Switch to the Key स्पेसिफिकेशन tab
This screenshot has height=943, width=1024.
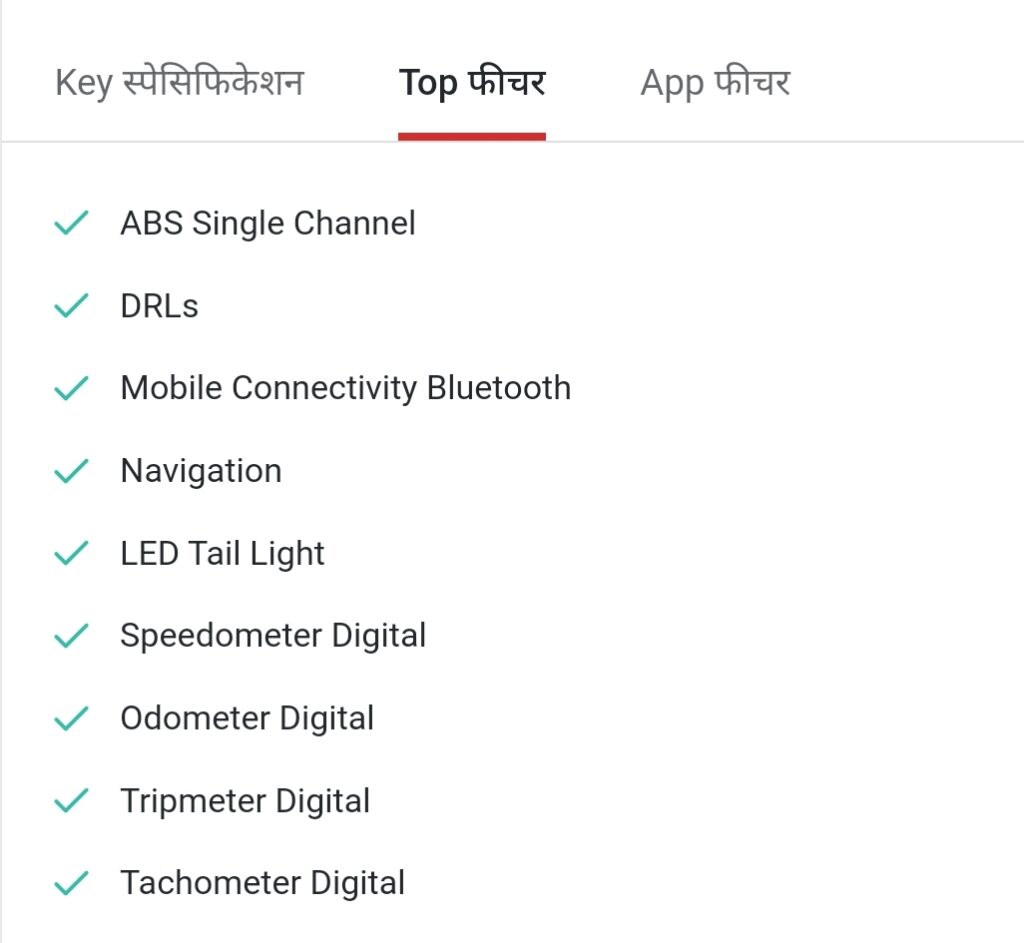click(x=179, y=82)
